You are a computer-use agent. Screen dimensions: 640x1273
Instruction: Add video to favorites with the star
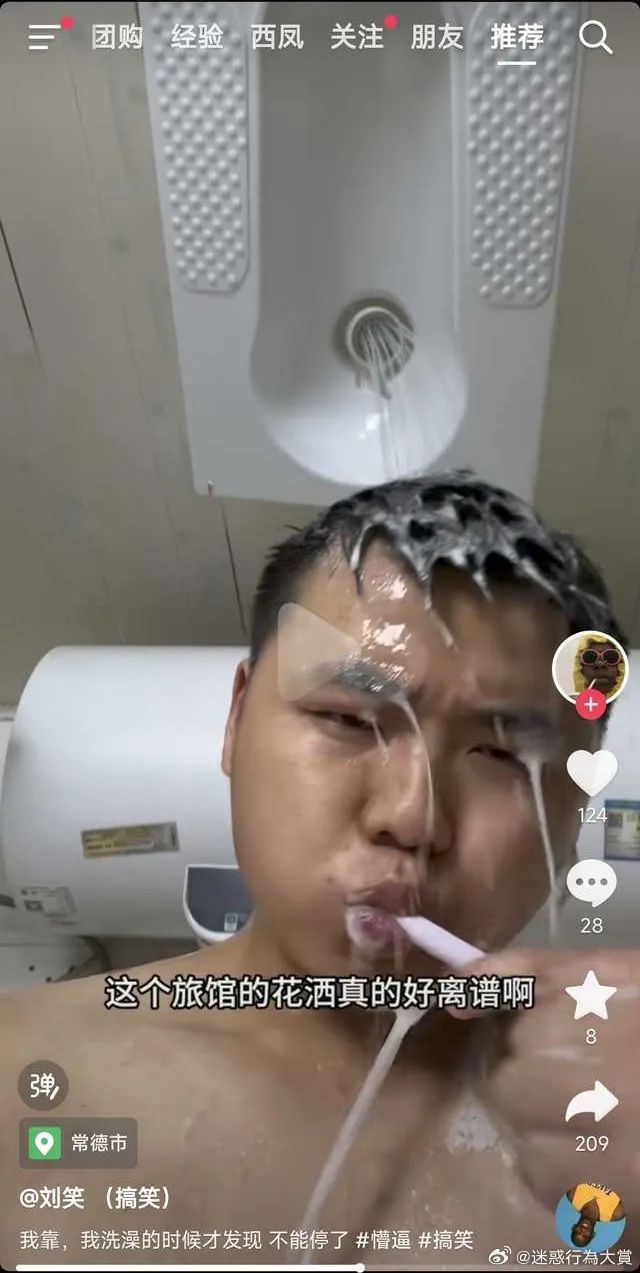tap(591, 995)
